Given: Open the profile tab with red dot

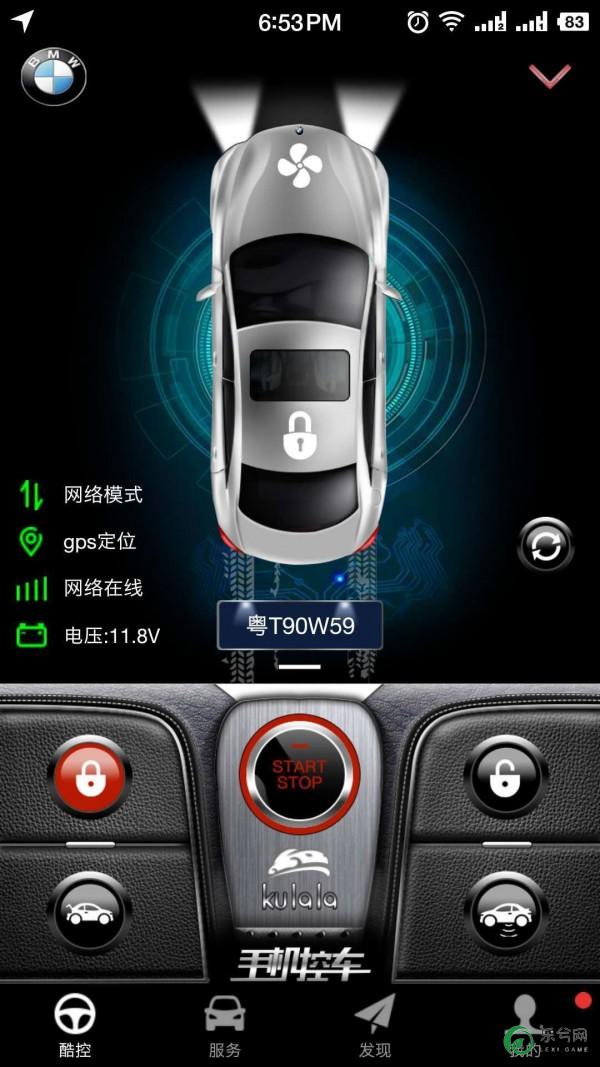Looking at the screenshot, I should coord(527,1026).
